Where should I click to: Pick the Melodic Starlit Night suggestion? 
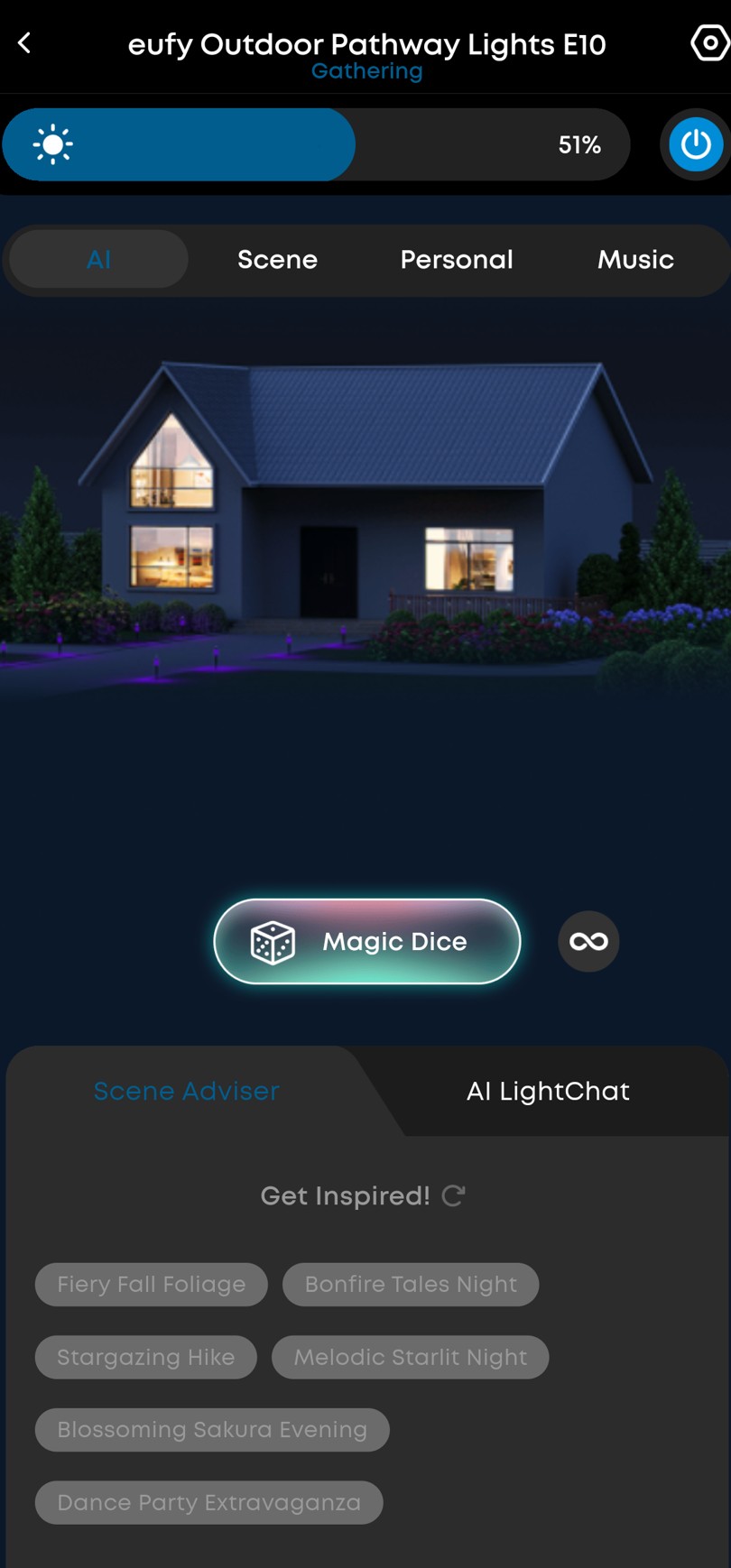tap(411, 1357)
